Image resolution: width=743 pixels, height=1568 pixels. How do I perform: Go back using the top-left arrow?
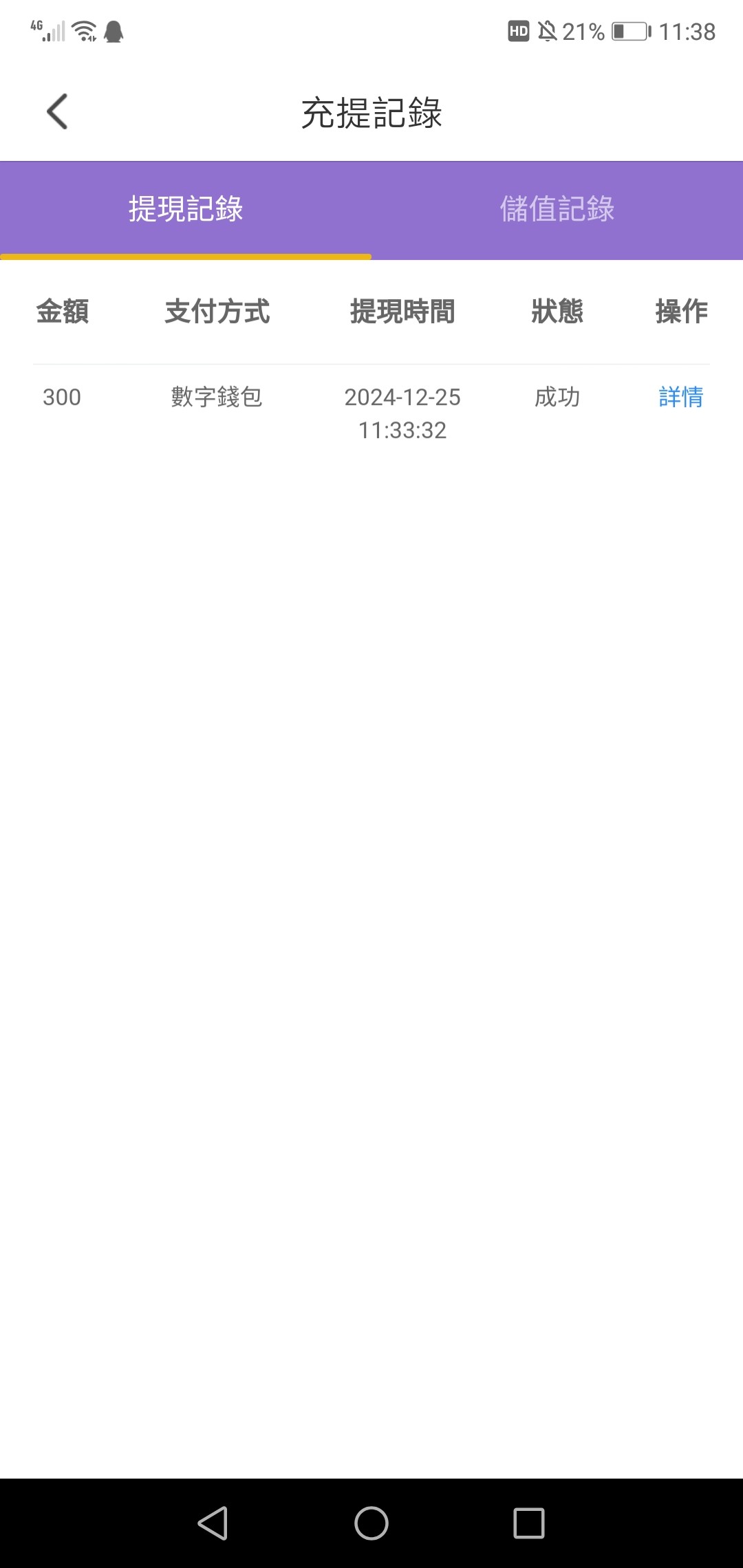(57, 111)
